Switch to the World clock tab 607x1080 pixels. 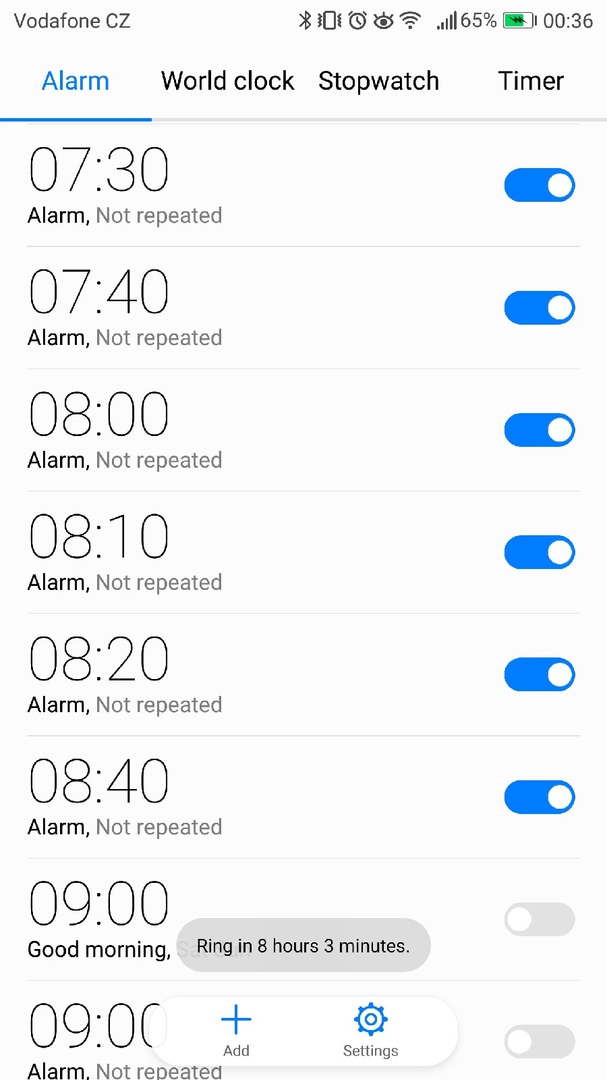click(227, 81)
